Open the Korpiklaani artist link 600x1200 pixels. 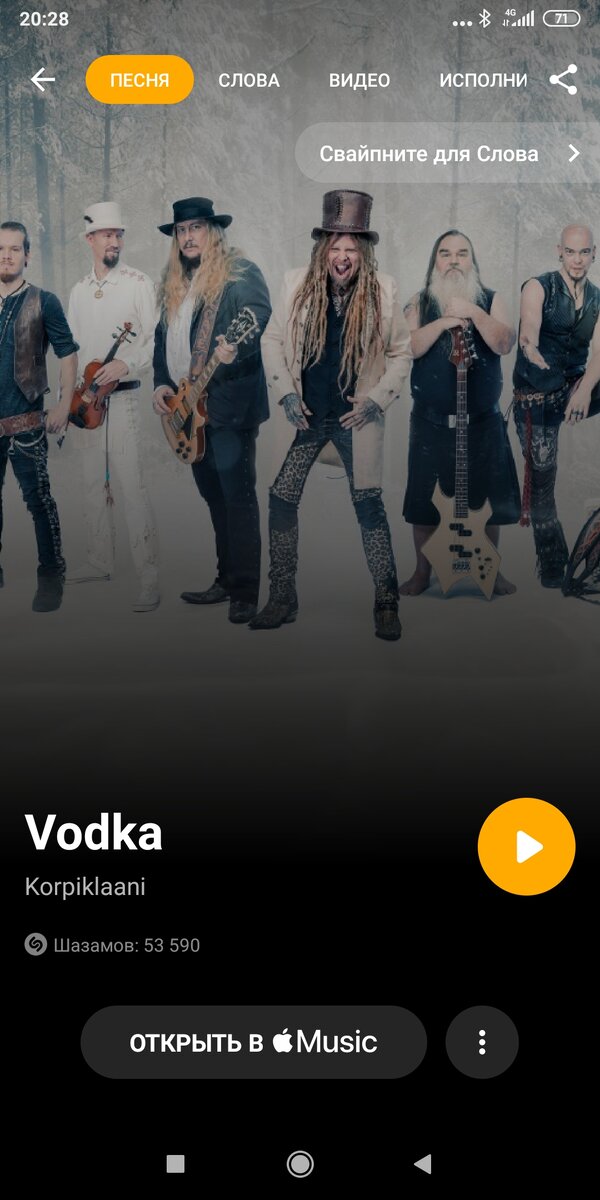click(x=85, y=887)
